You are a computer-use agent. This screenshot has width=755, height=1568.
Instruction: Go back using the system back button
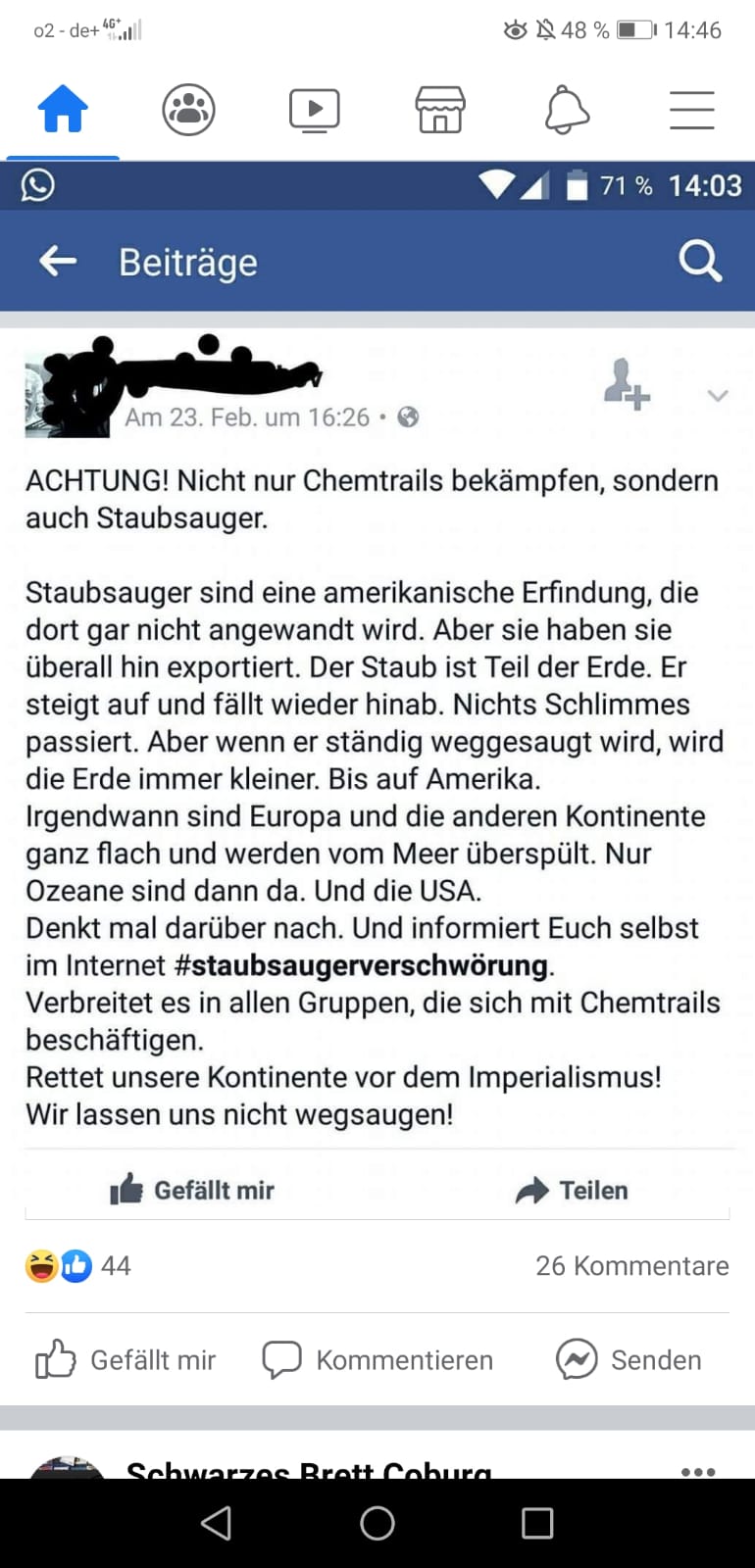pos(216,1523)
